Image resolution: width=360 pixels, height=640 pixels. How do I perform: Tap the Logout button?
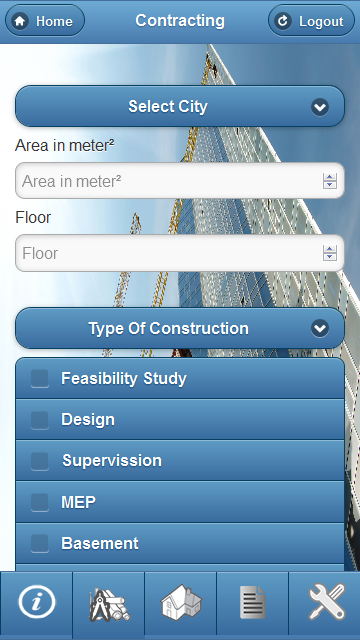coord(311,21)
